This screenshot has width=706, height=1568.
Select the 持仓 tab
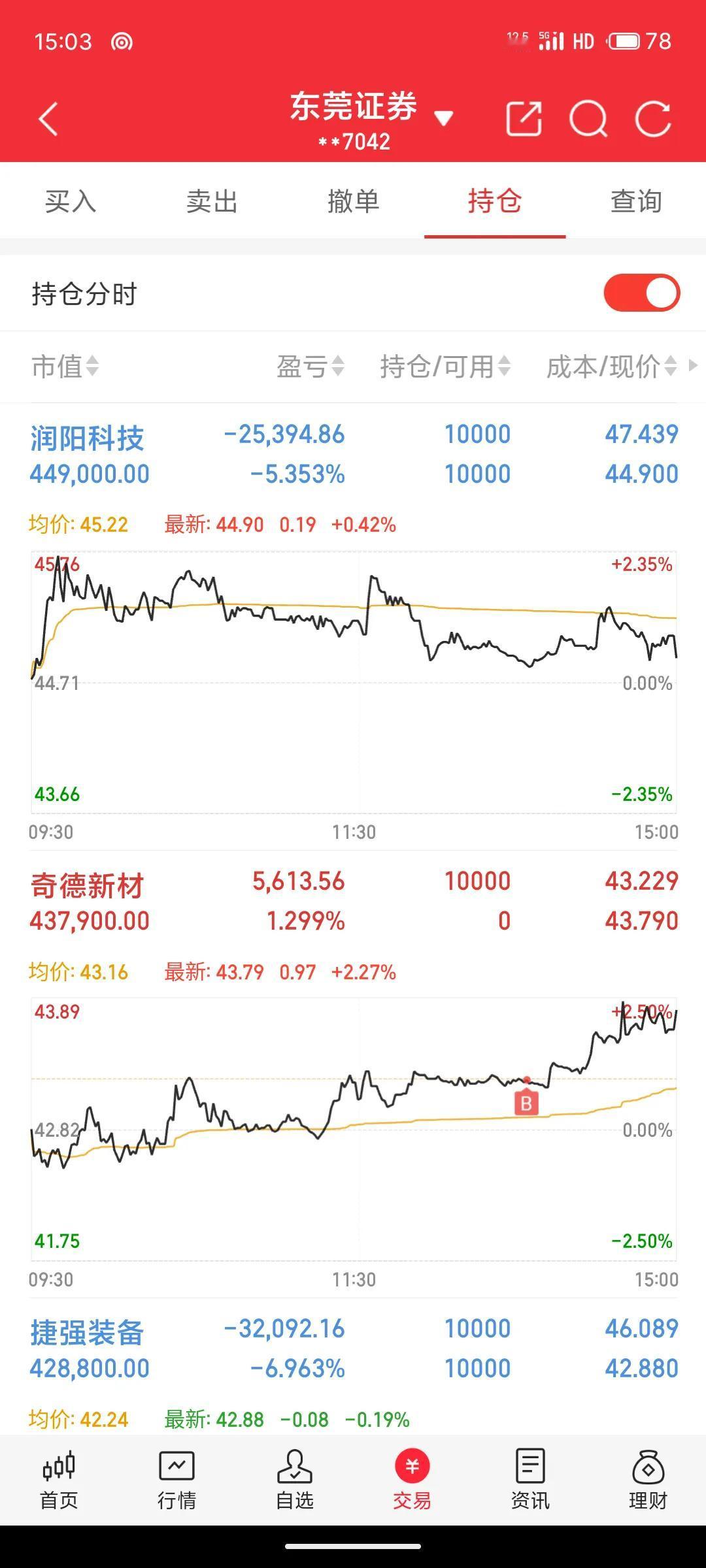pos(495,201)
